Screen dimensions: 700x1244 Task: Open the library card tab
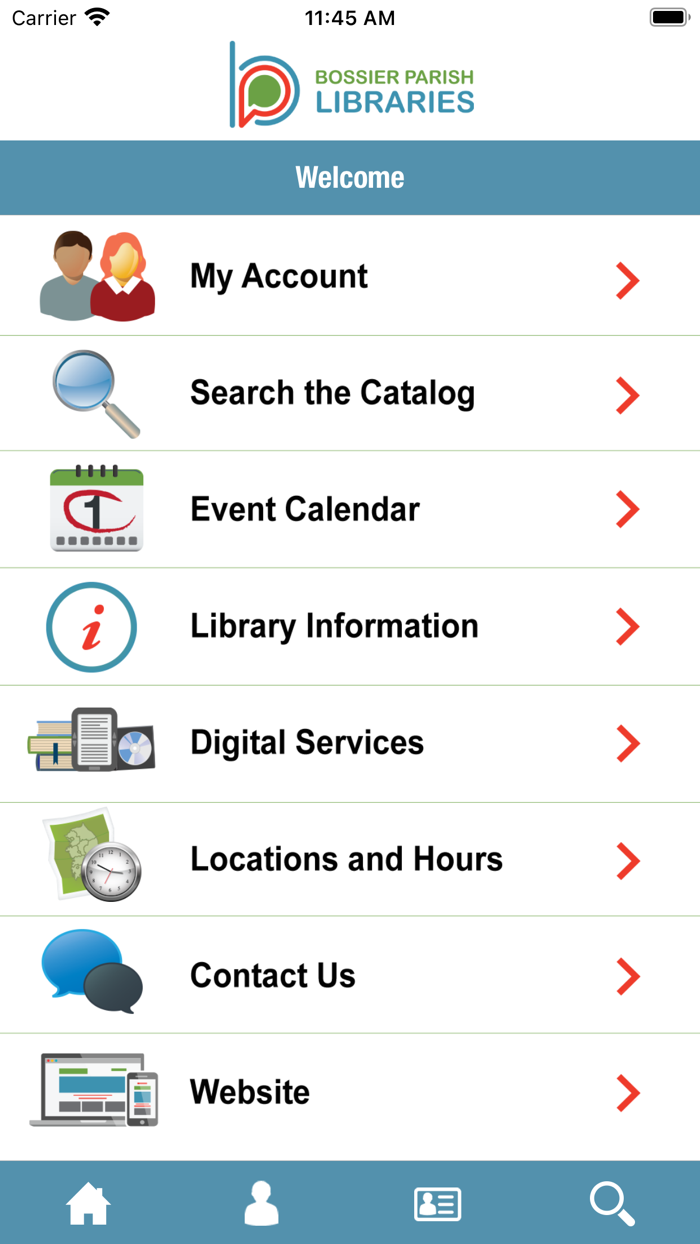click(438, 1203)
